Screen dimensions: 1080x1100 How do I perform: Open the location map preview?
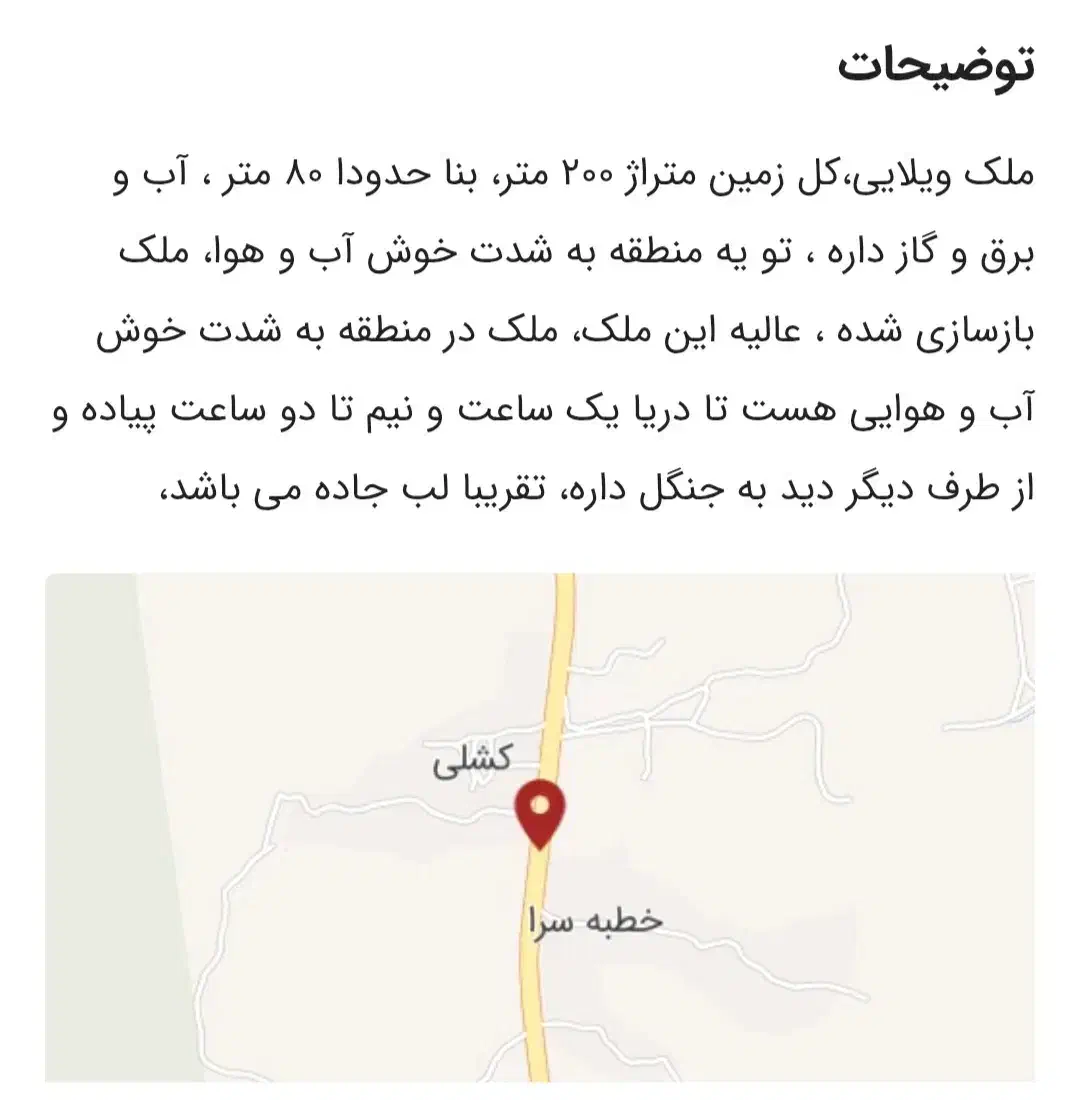pos(540,827)
